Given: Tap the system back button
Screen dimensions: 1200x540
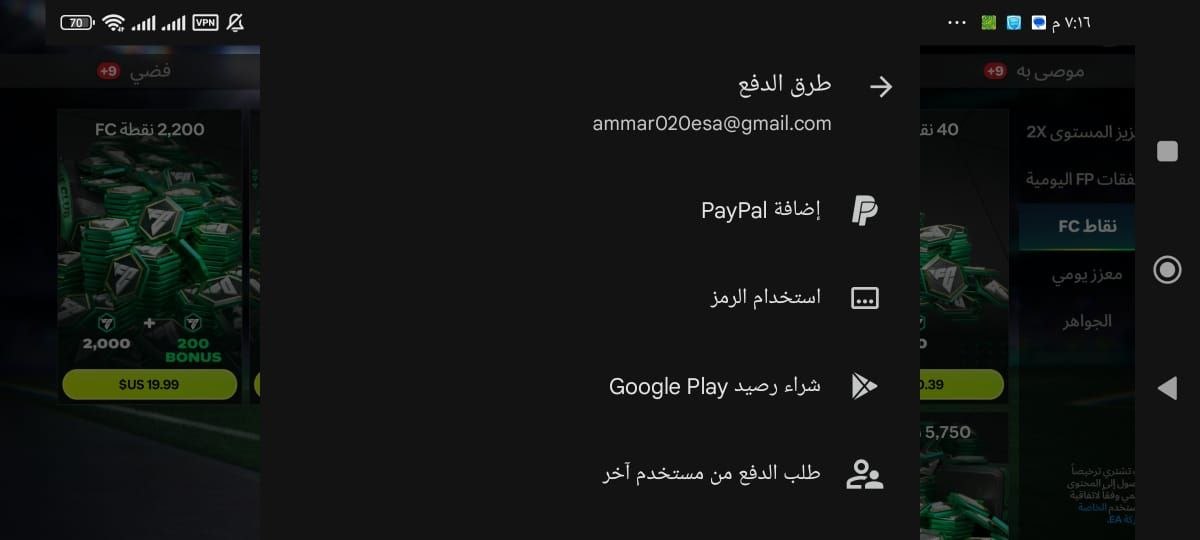Looking at the screenshot, I should click(x=1166, y=389).
